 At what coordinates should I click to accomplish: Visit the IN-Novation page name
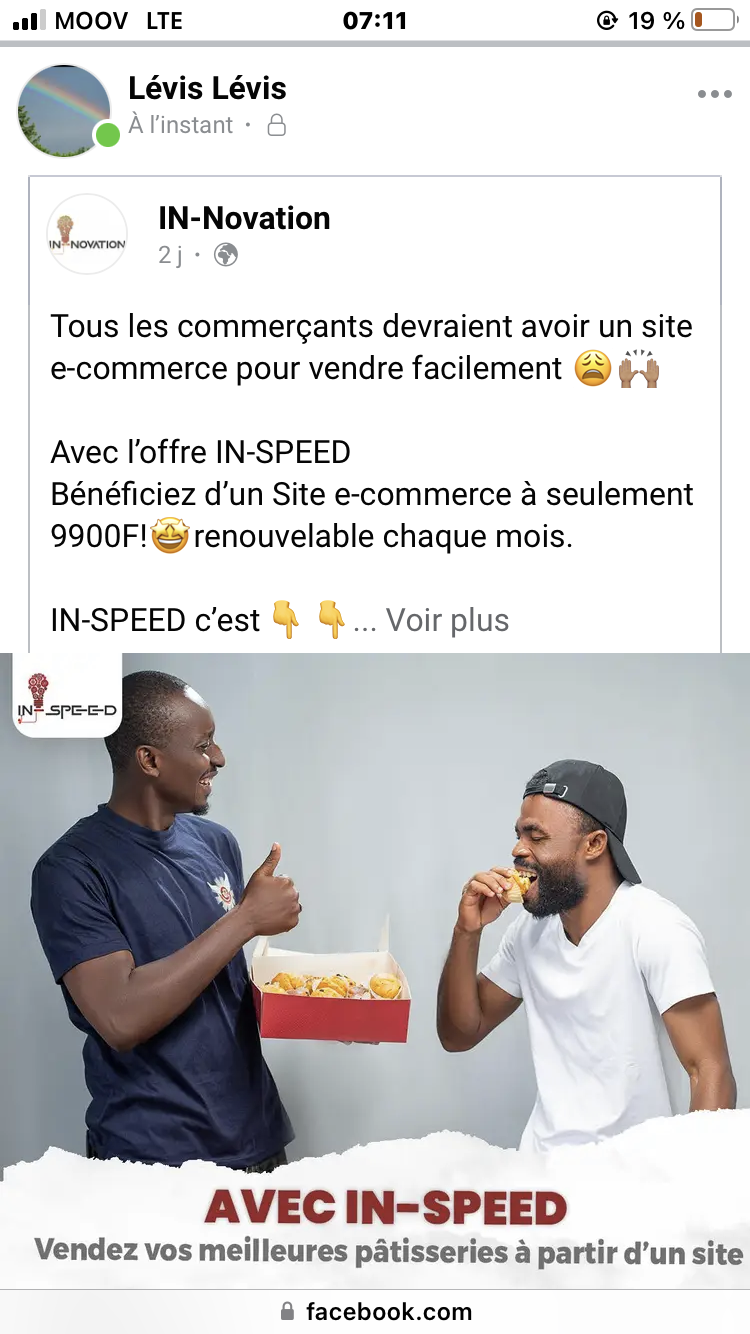[244, 218]
